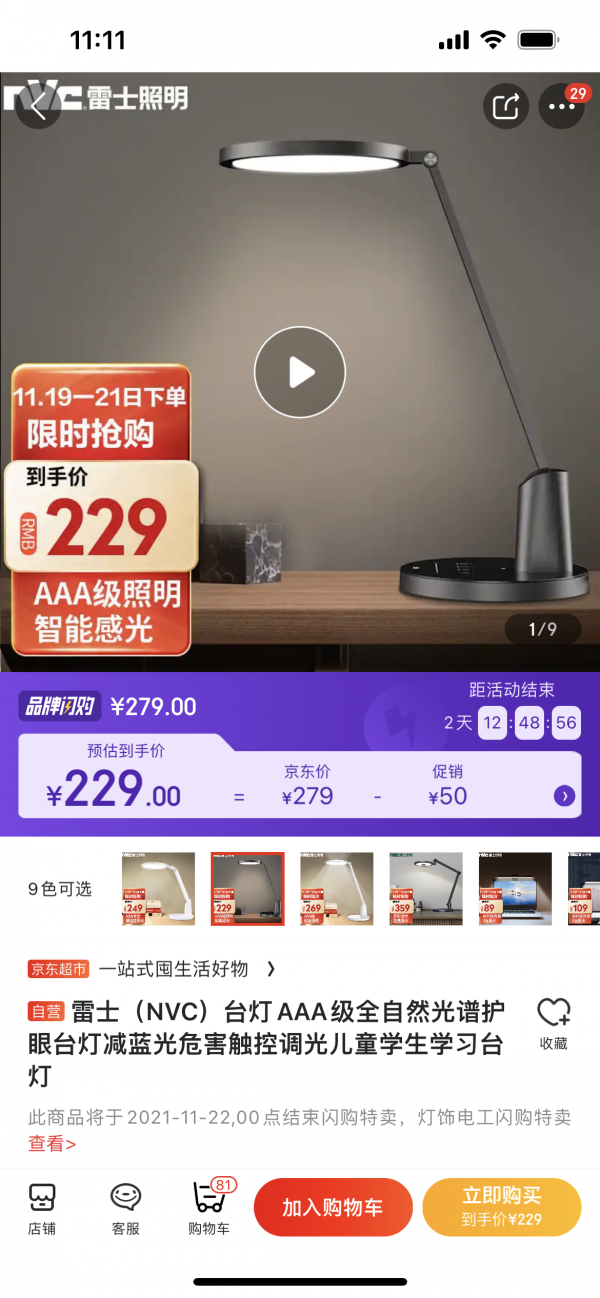Viewport: 600px width, 1298px height.
Task: Select the white lamp option priced 249
Action: coord(158,888)
